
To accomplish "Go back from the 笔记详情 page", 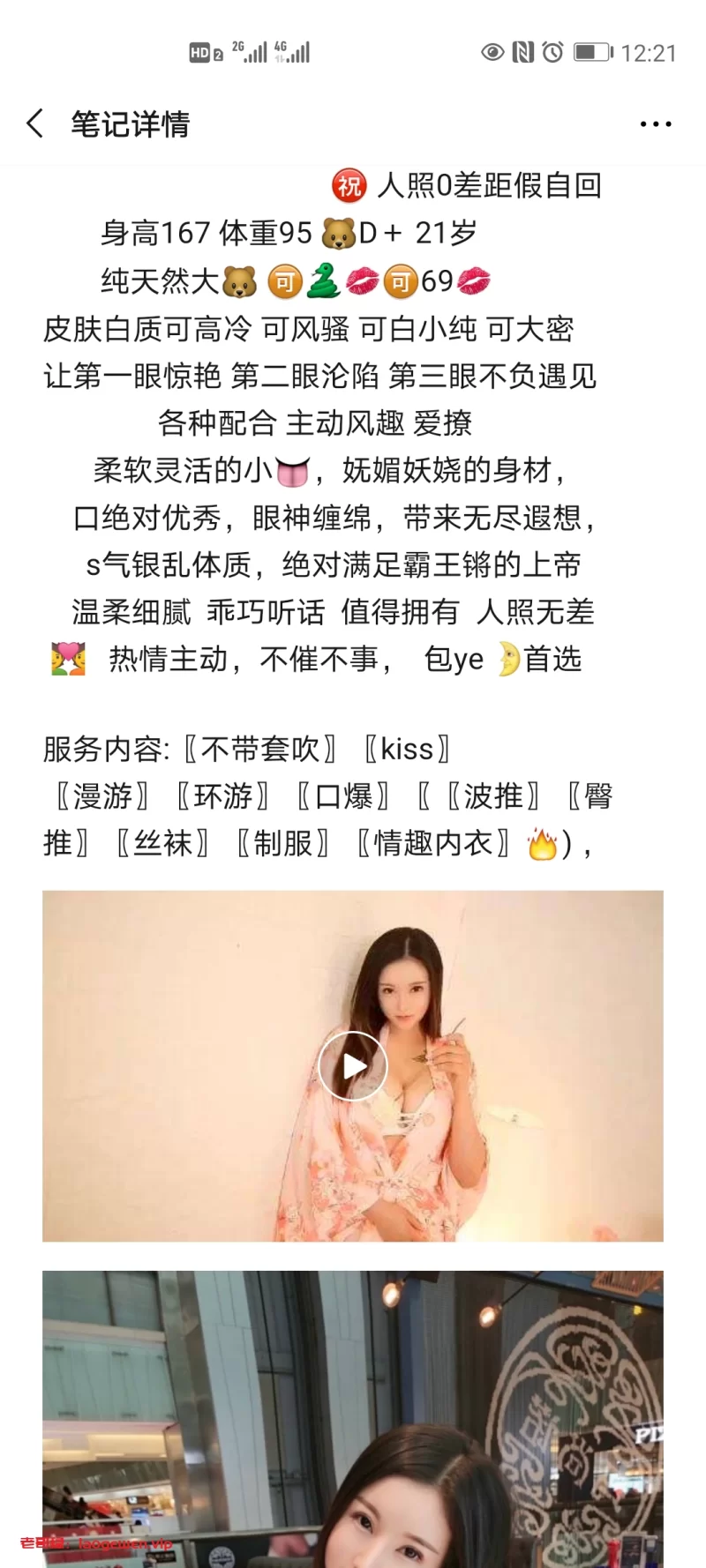I will [35, 123].
